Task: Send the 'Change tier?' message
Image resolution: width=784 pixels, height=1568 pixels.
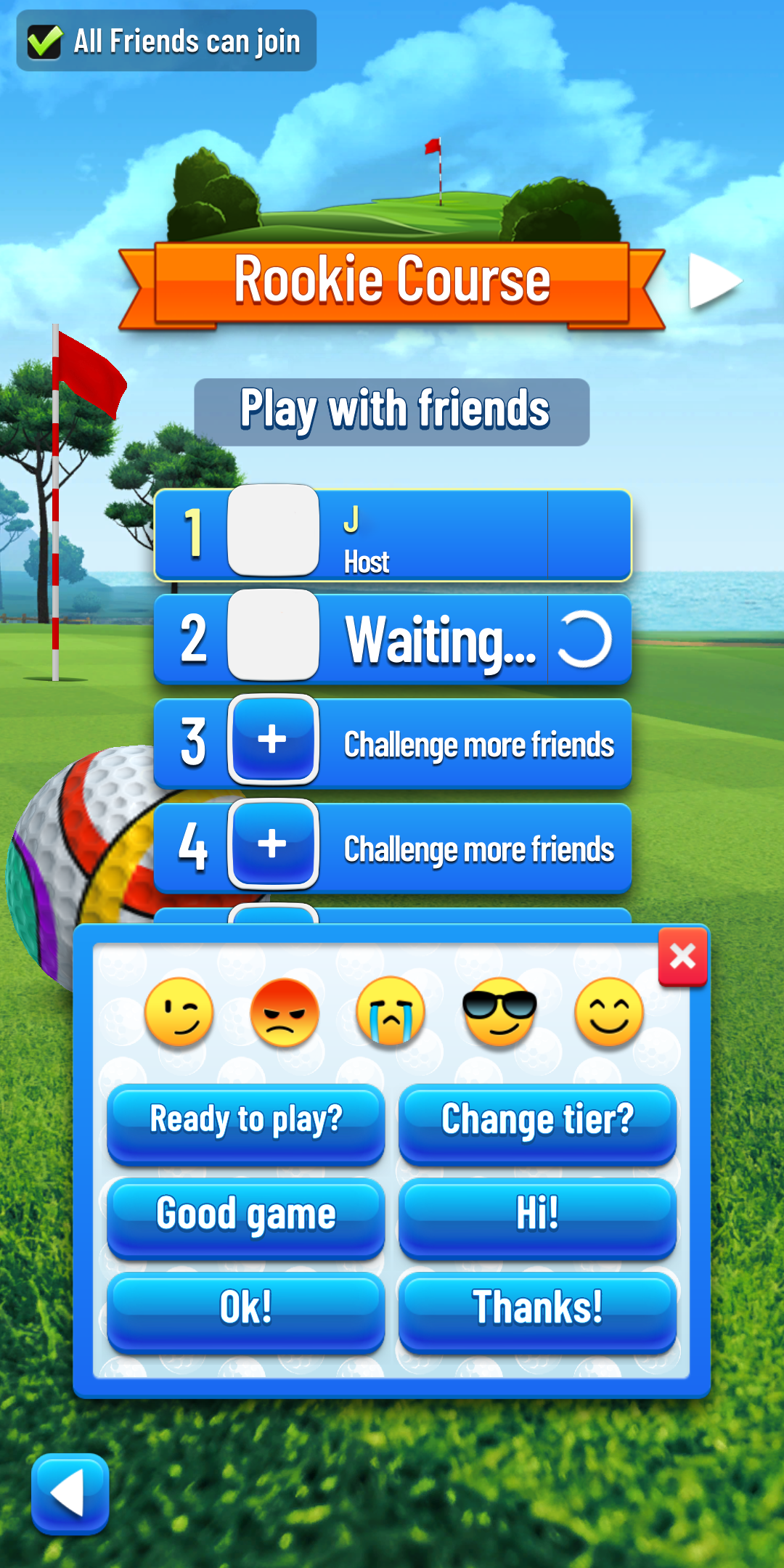Action: pyautogui.click(x=537, y=1124)
